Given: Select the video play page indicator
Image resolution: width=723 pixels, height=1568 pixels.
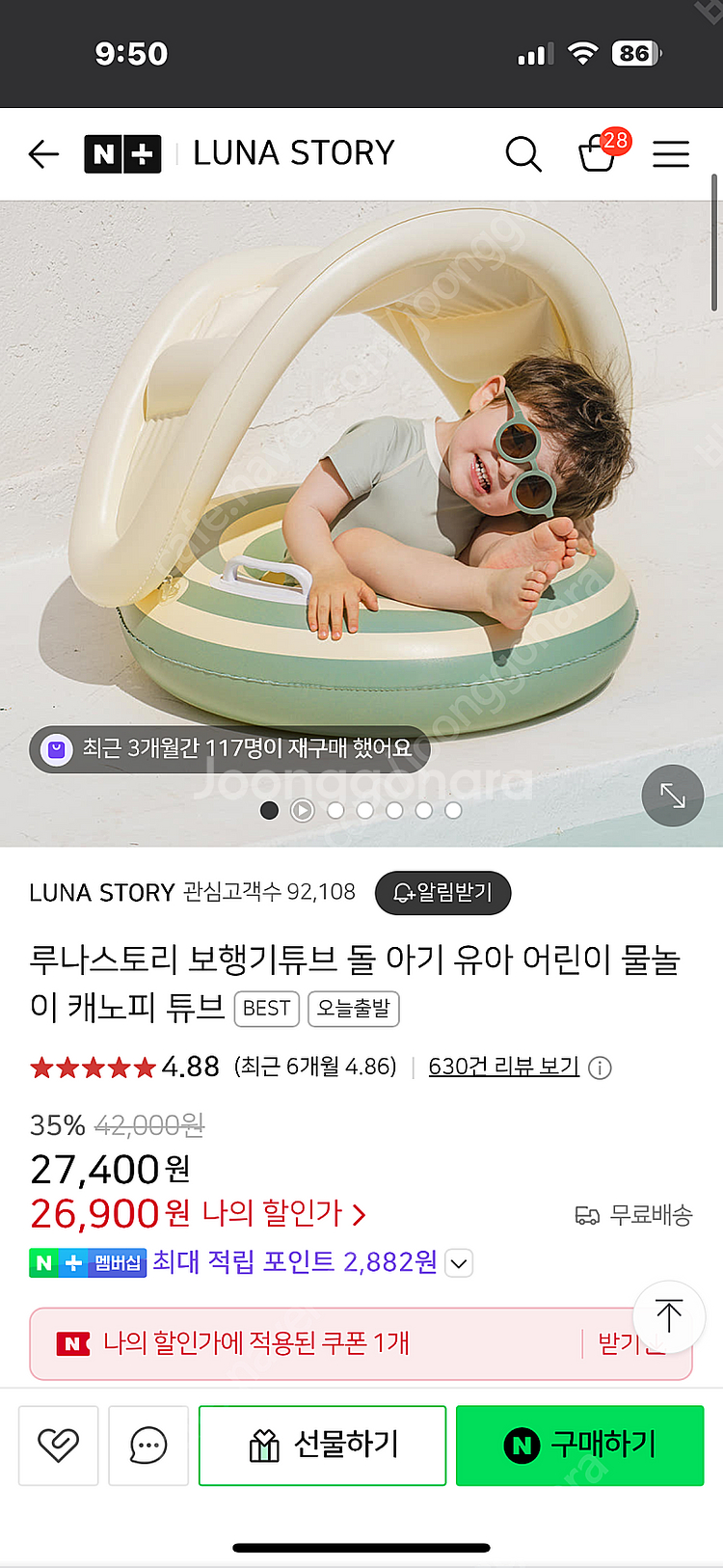Looking at the screenshot, I should pyautogui.click(x=303, y=811).
